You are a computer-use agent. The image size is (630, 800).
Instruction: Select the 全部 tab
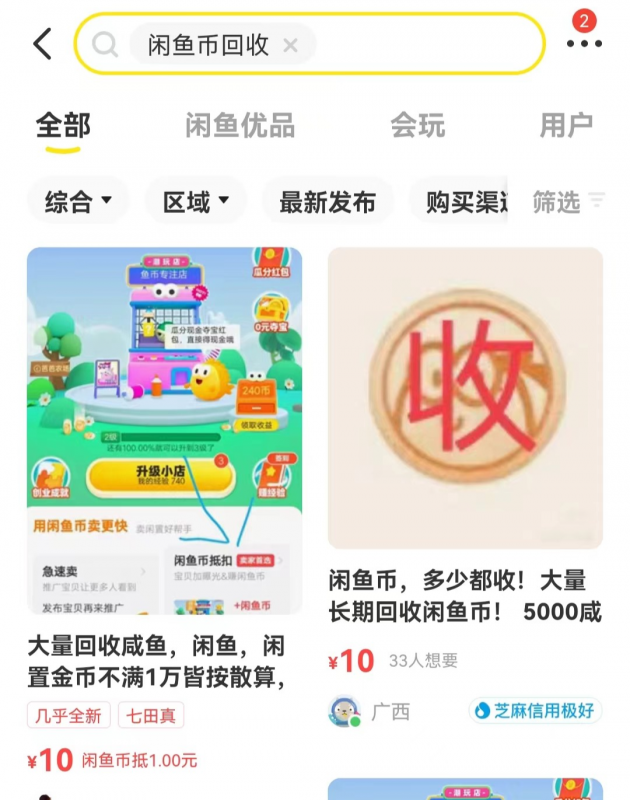click(63, 126)
